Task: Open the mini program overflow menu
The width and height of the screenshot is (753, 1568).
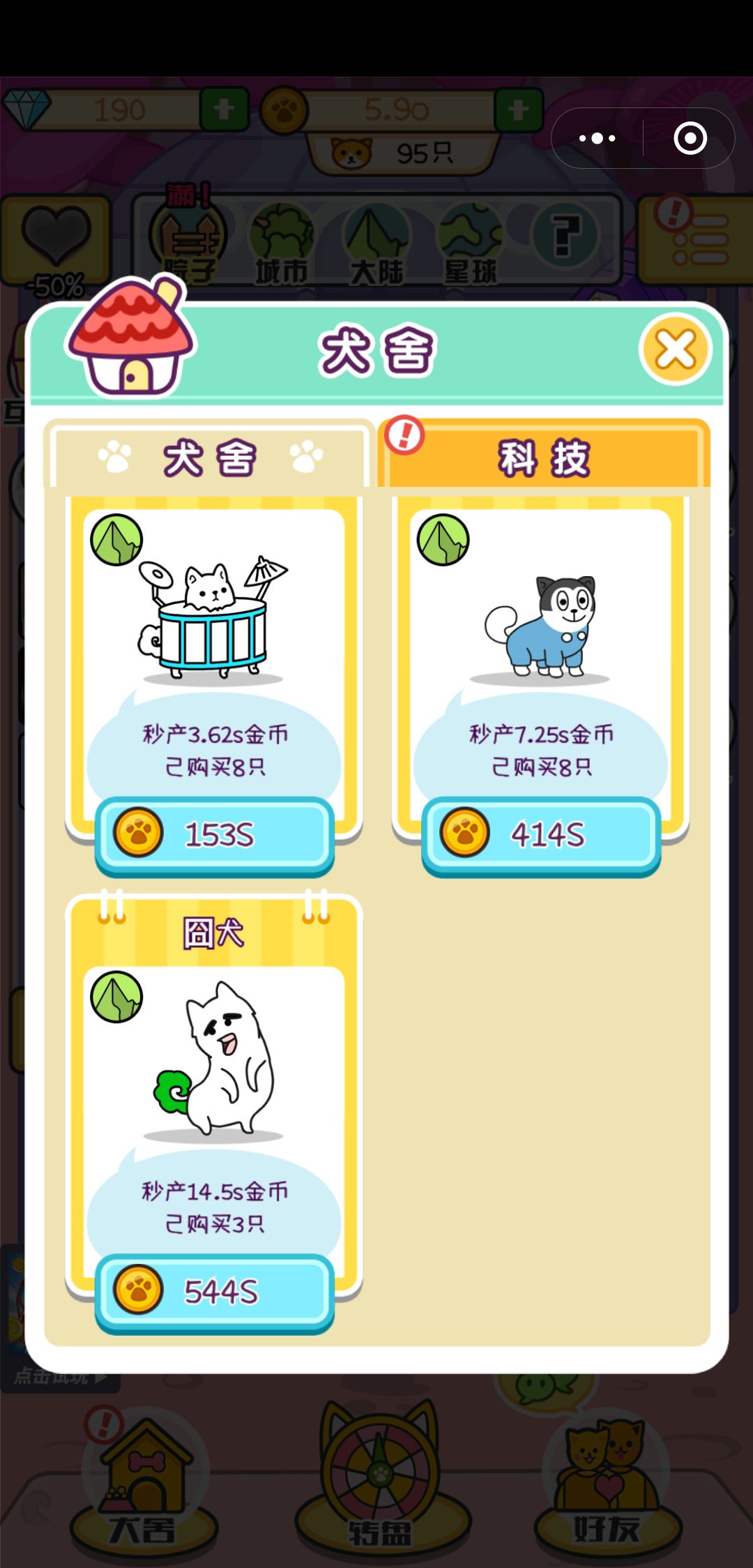Action: point(598,138)
